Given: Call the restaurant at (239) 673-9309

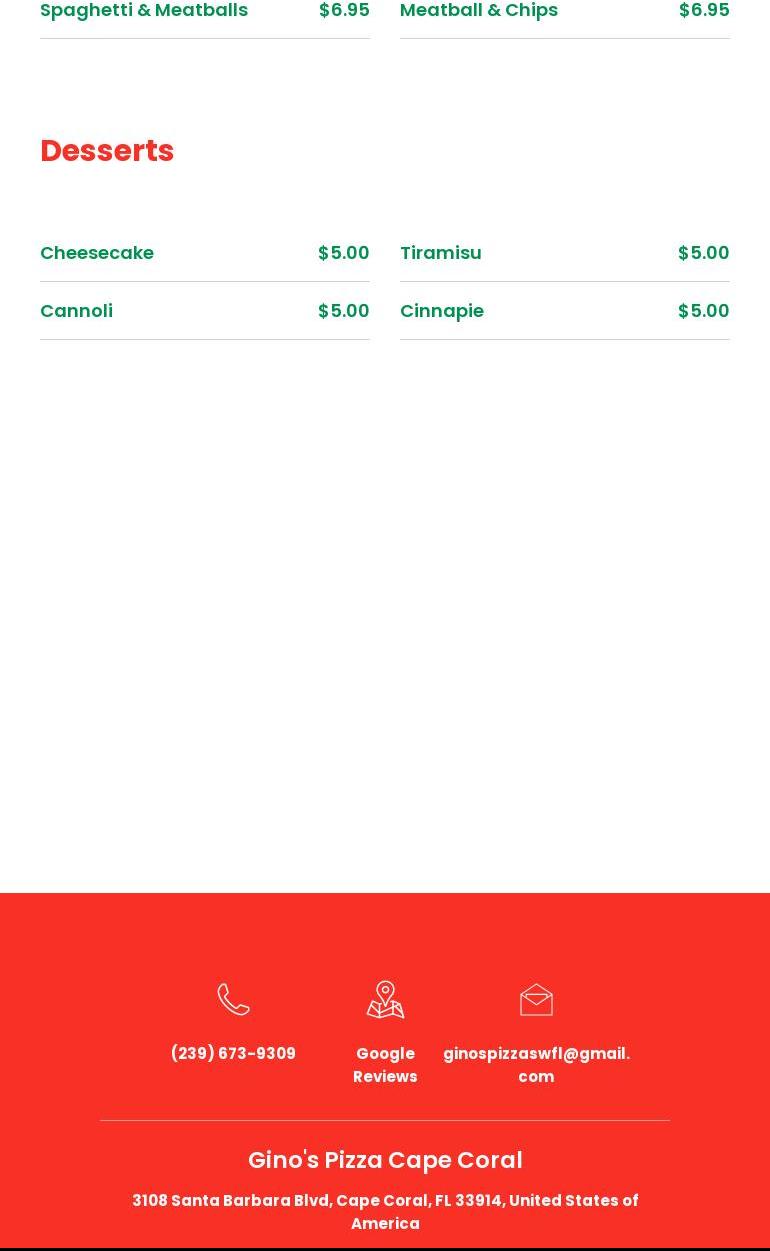Looking at the screenshot, I should click(x=233, y=1053).
